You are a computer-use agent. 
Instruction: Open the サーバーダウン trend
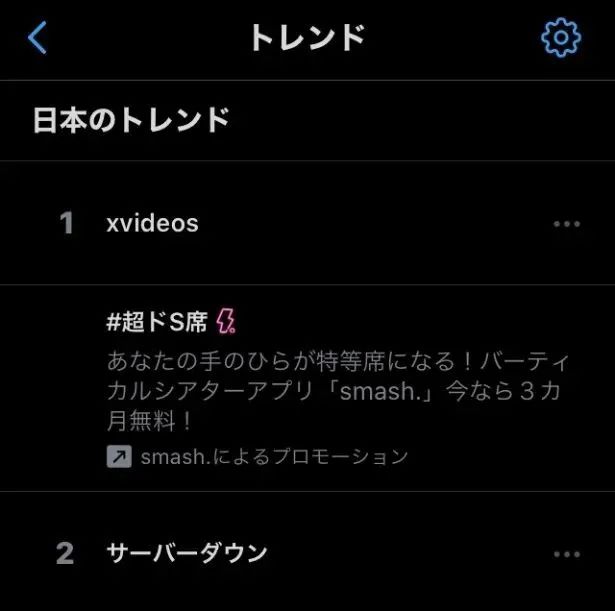pyautogui.click(x=187, y=553)
